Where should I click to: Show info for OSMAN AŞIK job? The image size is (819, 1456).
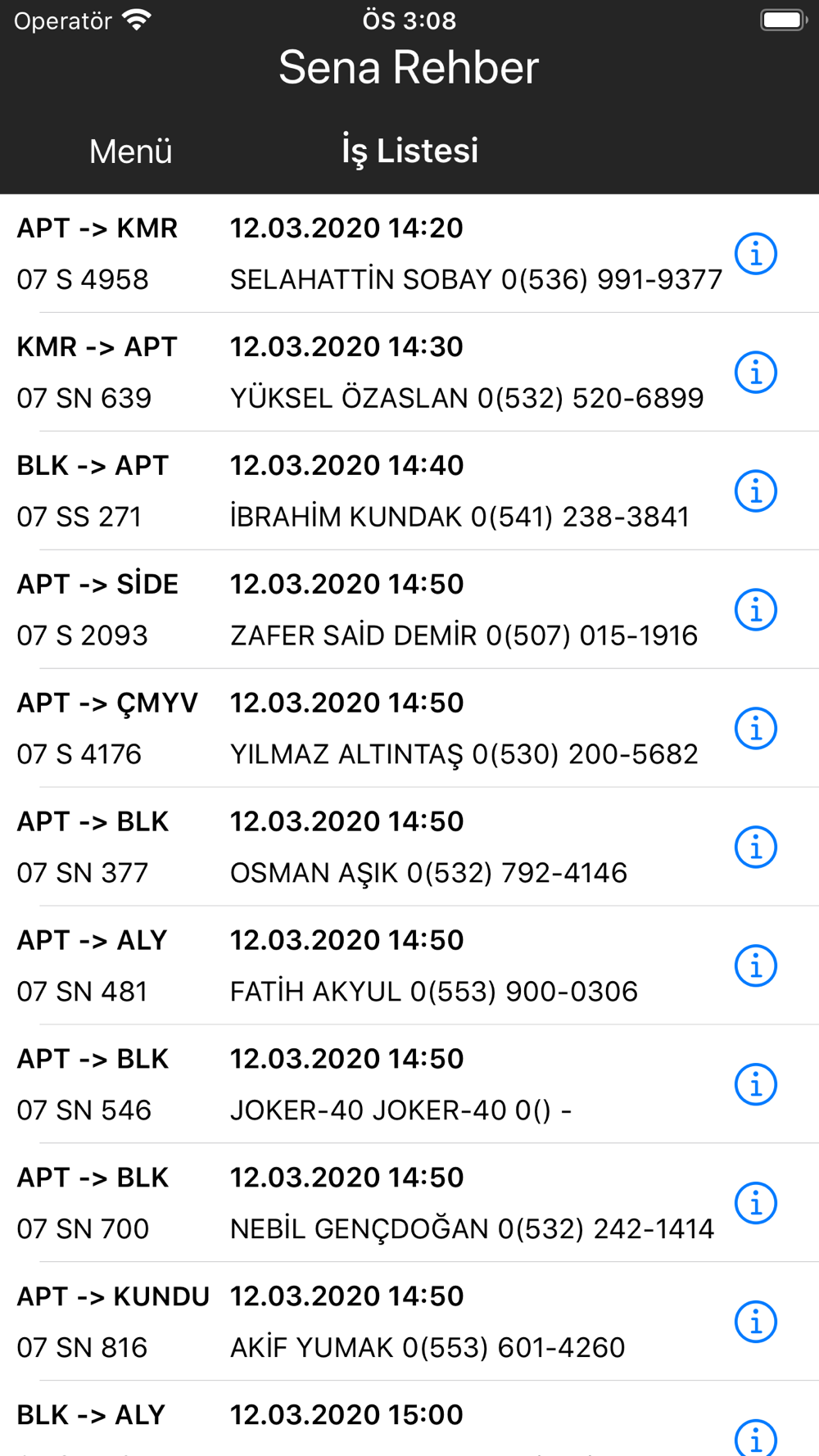[755, 848]
